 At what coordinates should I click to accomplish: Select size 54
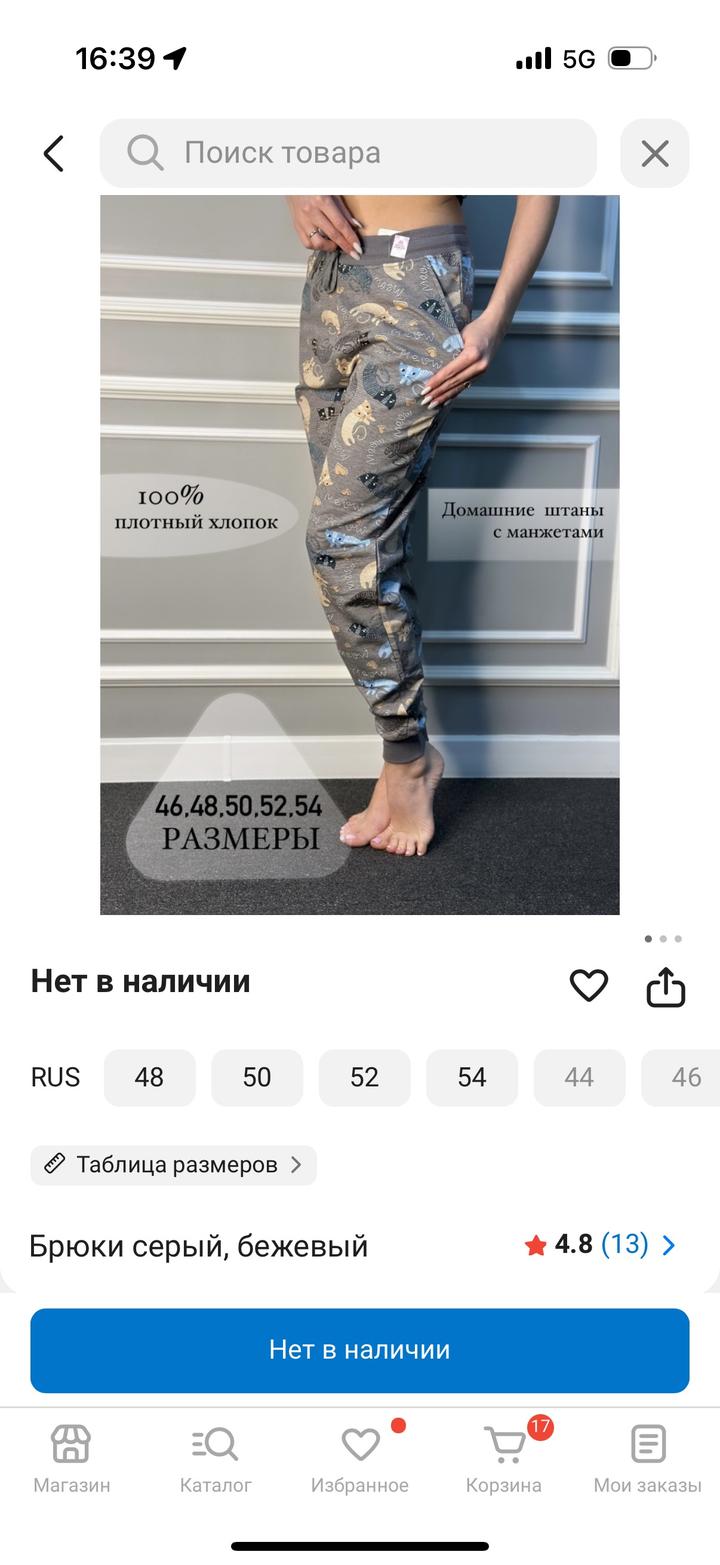pyautogui.click(x=472, y=1077)
